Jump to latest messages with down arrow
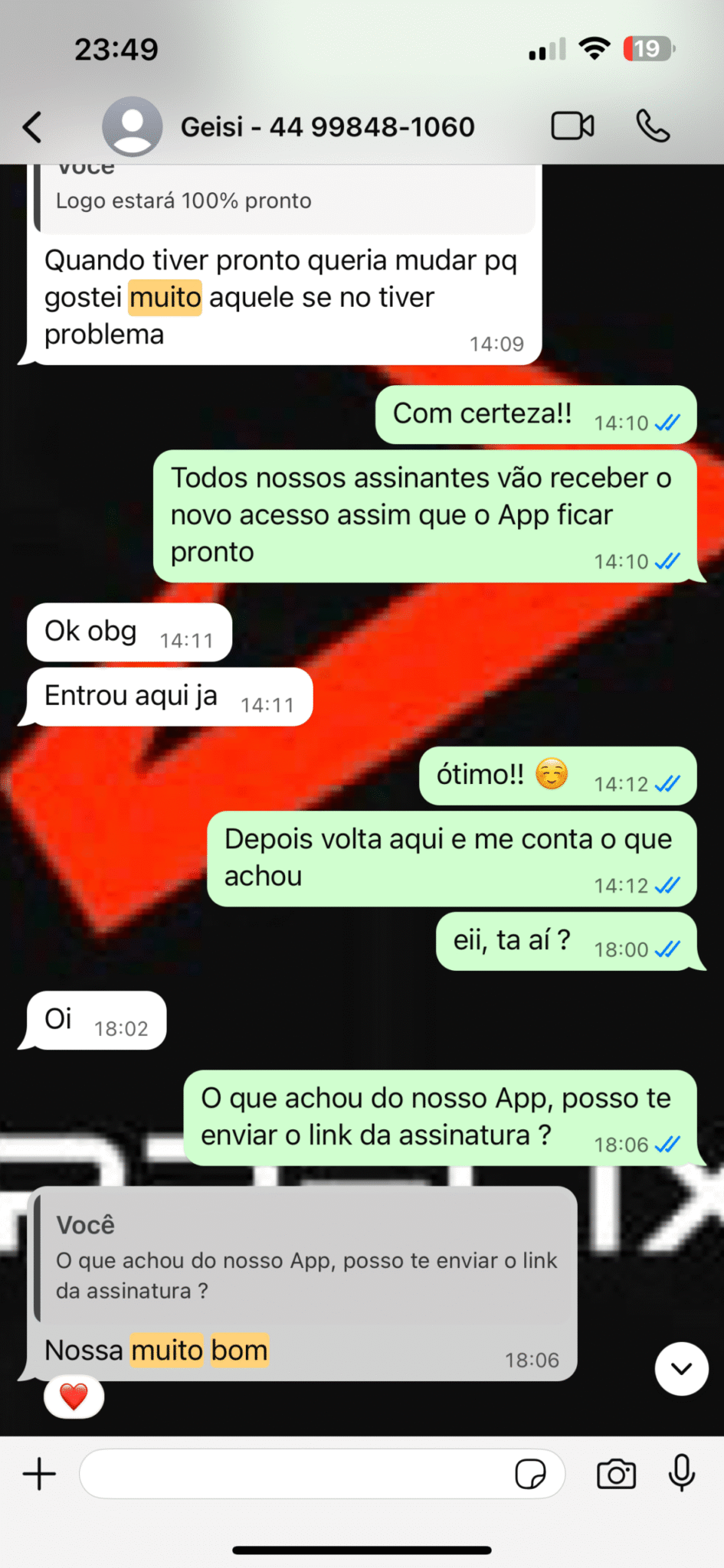The image size is (724, 1568). click(681, 1368)
